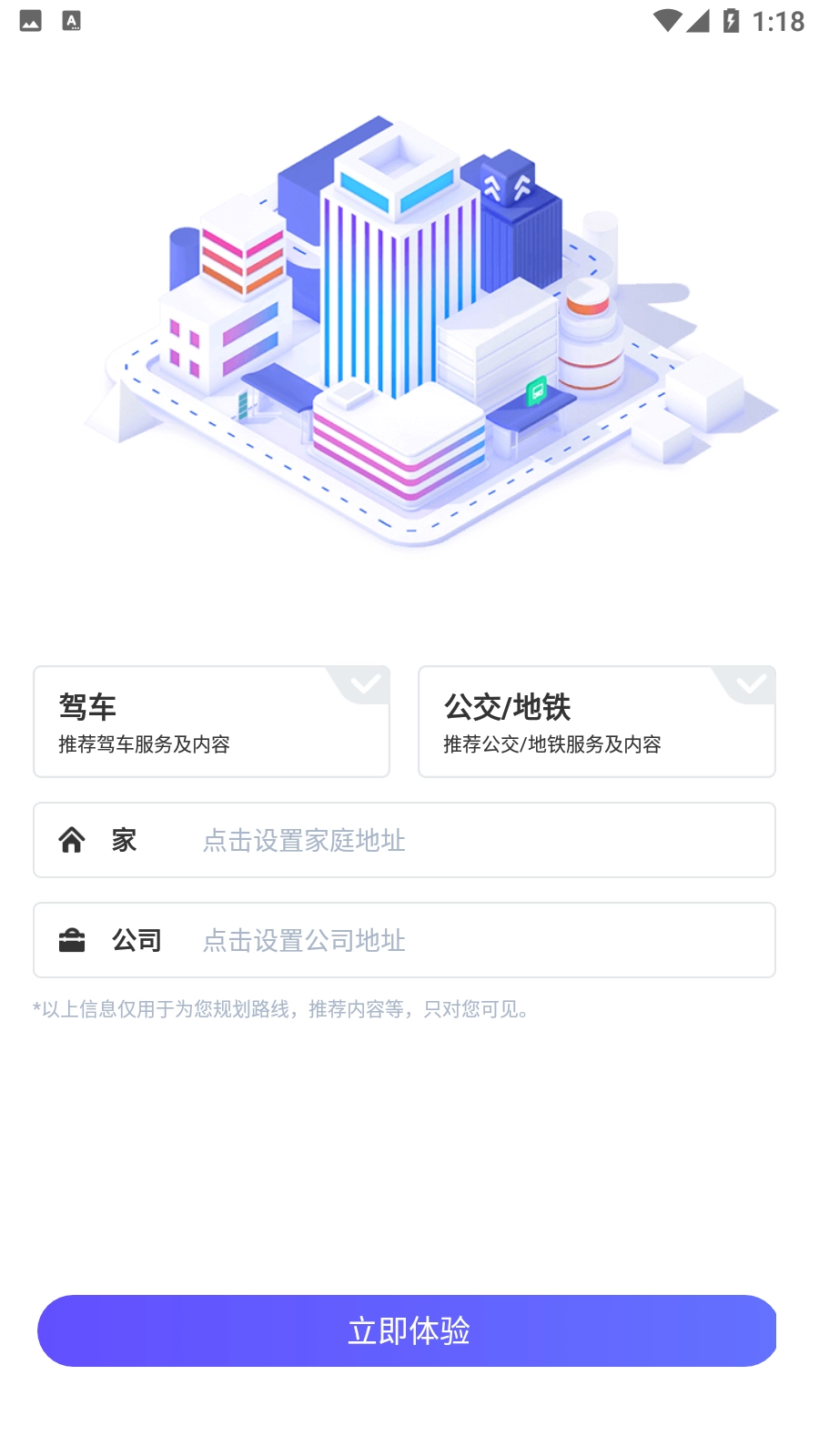Click the briefcase icon next to 公司
Image resolution: width=819 pixels, height=1456 pixels.
[74, 939]
